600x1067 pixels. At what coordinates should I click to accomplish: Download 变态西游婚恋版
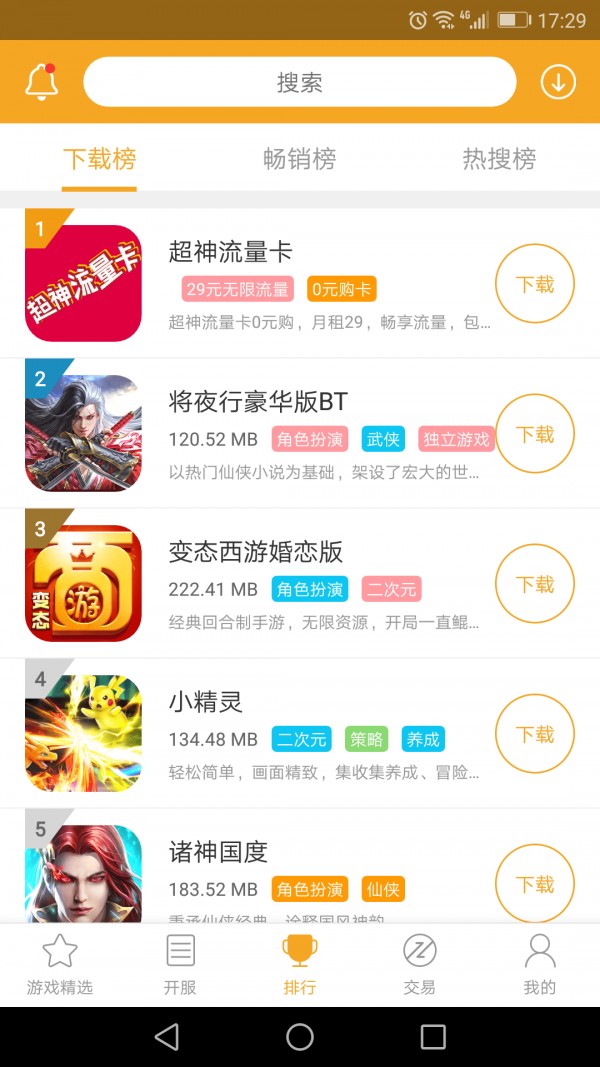[x=535, y=584]
